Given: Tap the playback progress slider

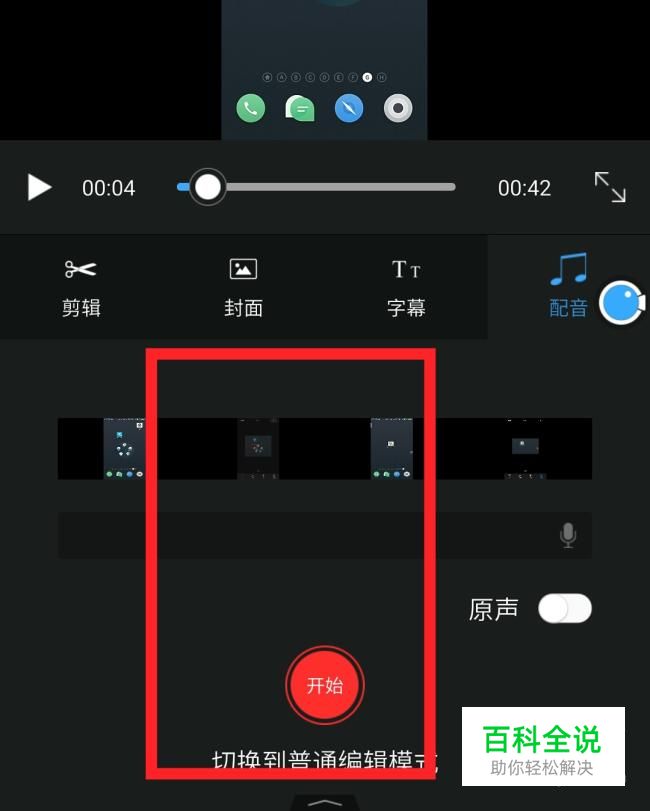Looking at the screenshot, I should [316, 187].
